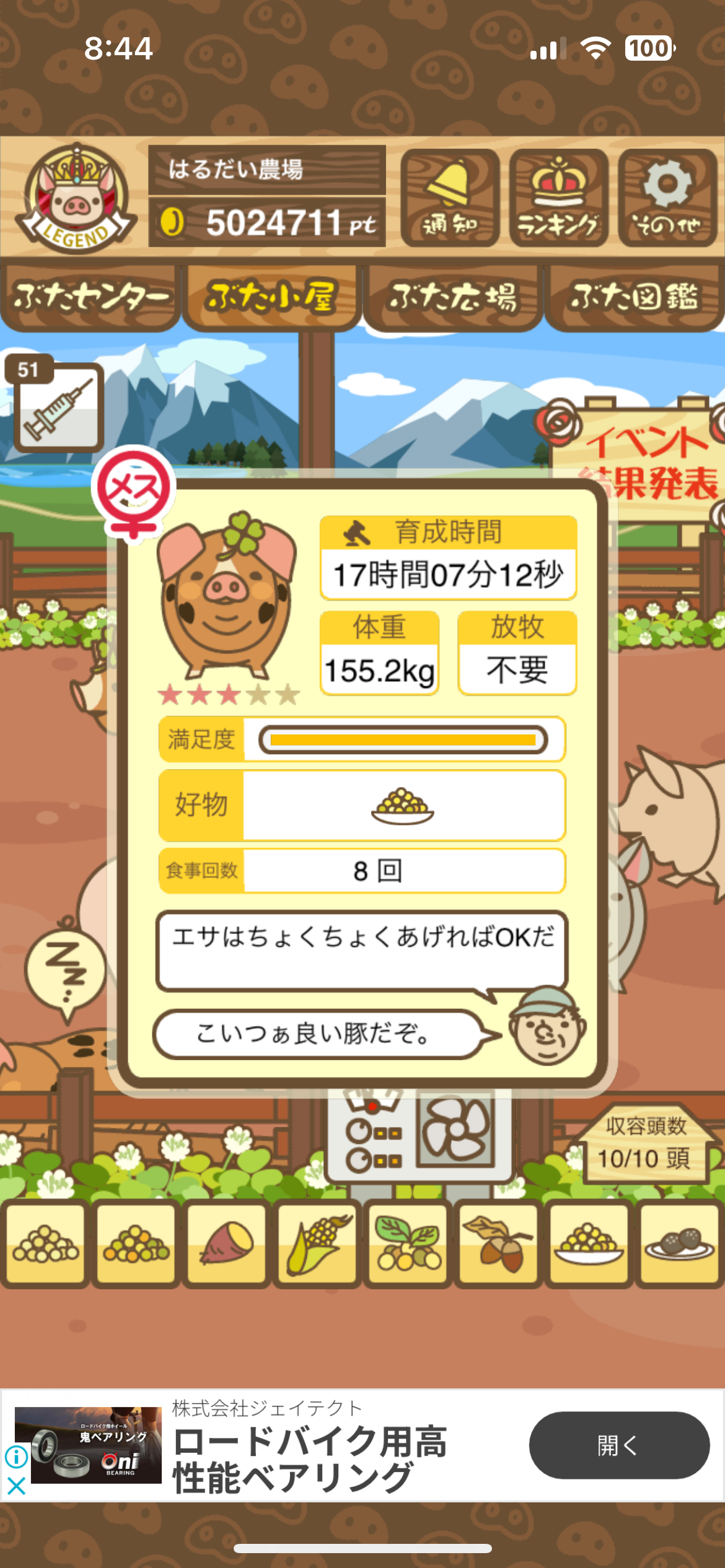This screenshot has height=1568, width=725.
Task: Select the acorn feed
Action: coord(498,1243)
